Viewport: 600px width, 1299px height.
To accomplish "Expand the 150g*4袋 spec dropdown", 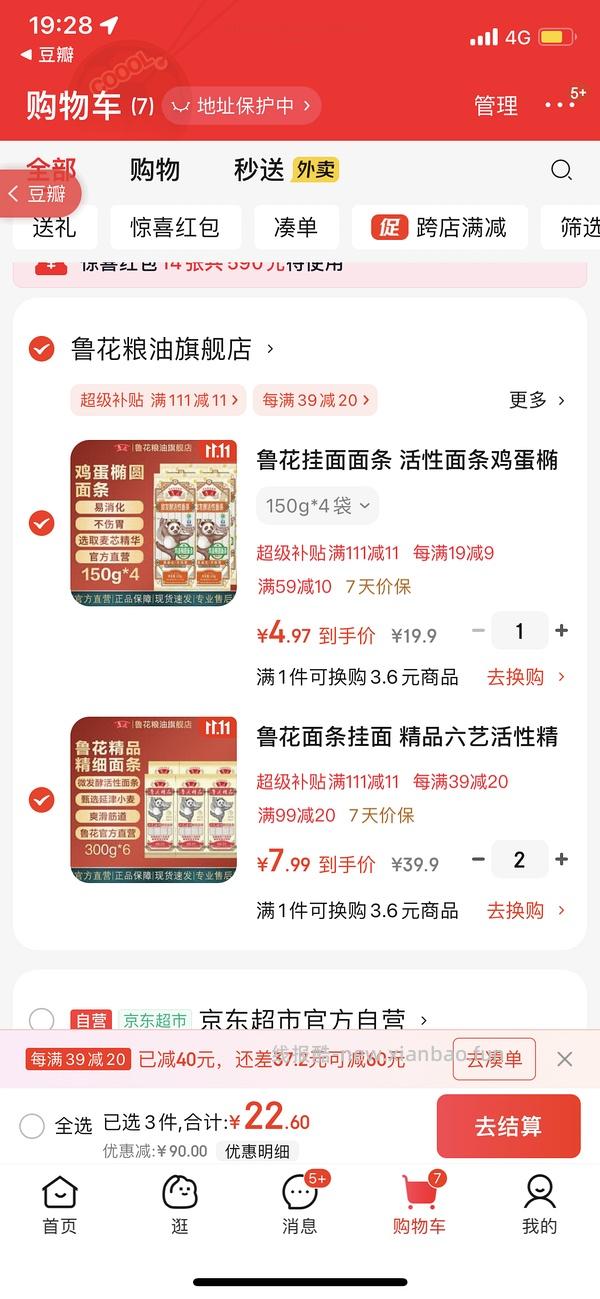I will coord(318,506).
